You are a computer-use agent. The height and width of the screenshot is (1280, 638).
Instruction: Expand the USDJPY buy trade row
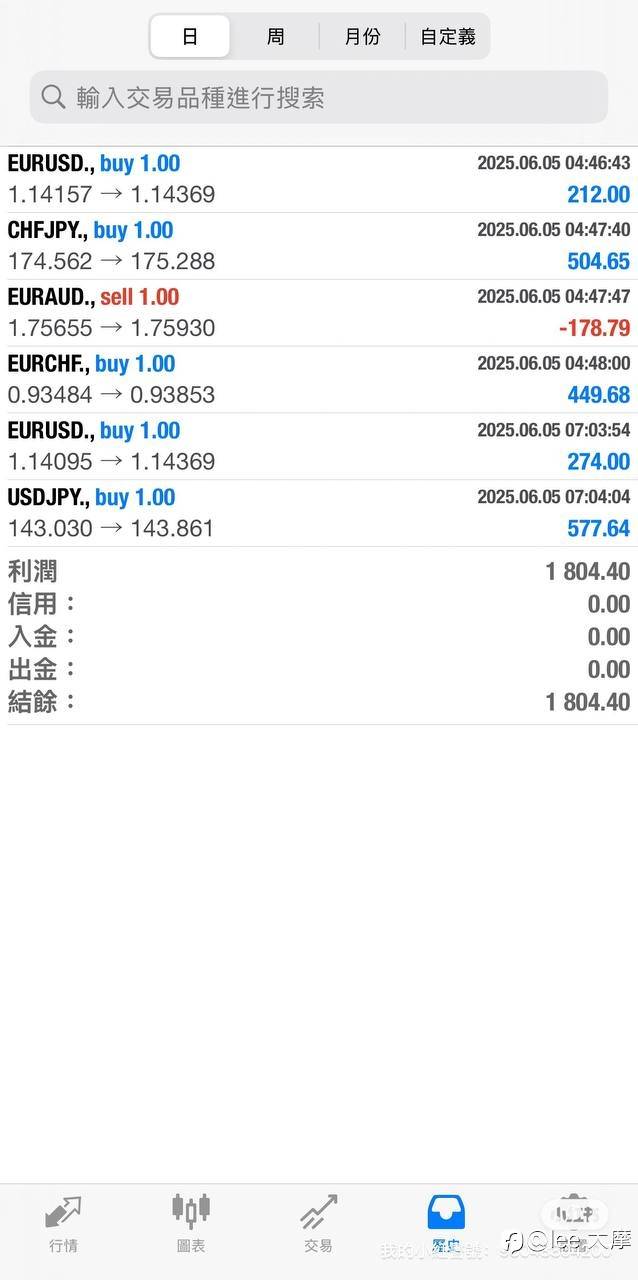tap(319, 513)
